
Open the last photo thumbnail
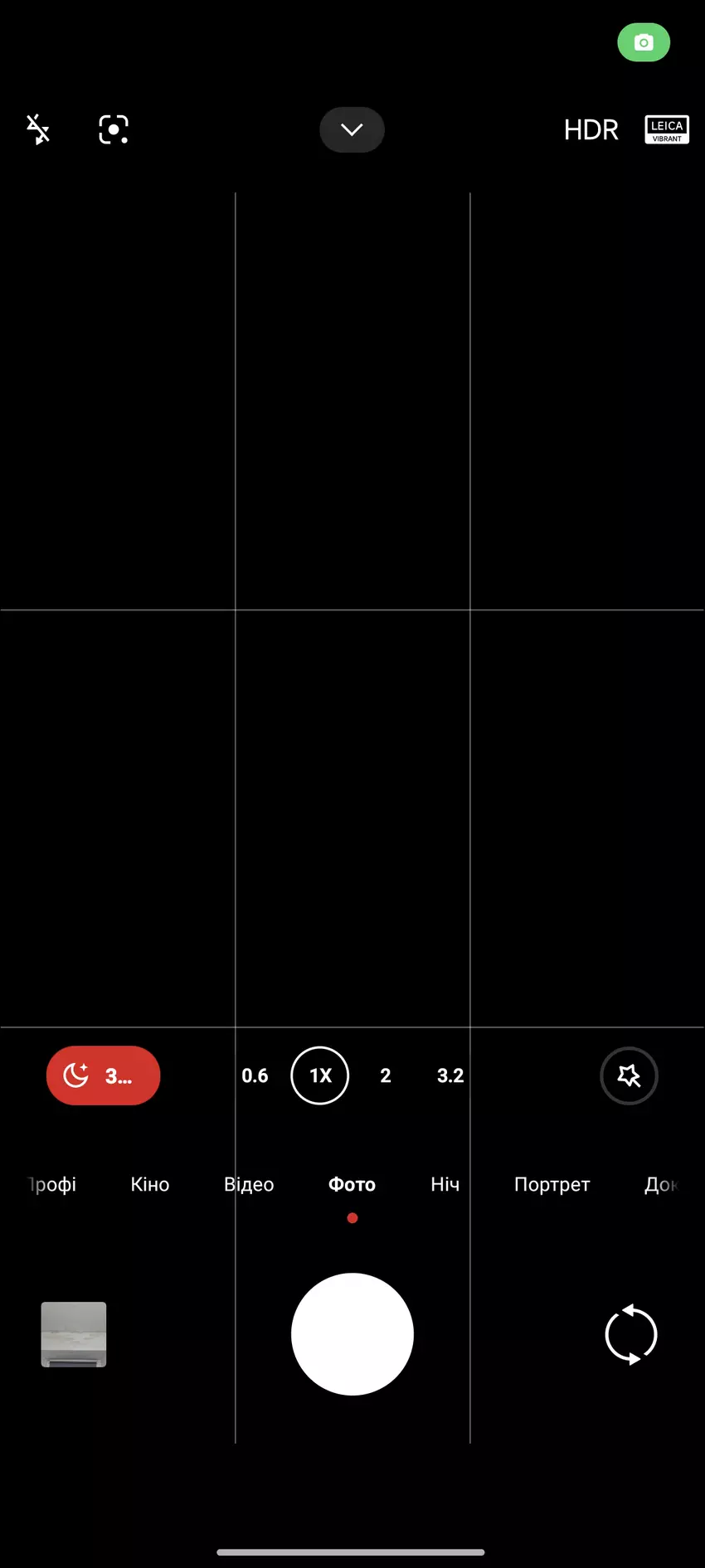point(74,1334)
